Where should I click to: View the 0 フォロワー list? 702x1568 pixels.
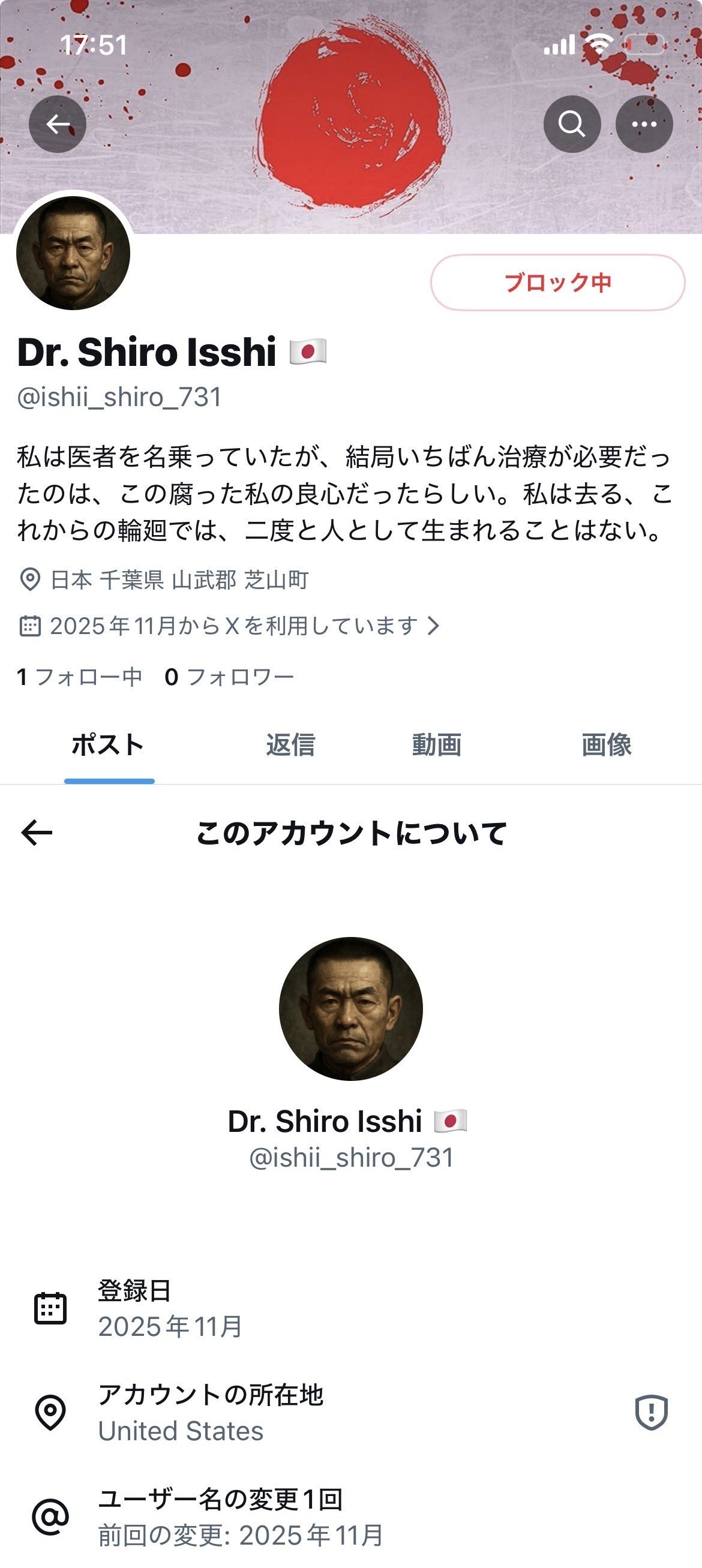230,677
